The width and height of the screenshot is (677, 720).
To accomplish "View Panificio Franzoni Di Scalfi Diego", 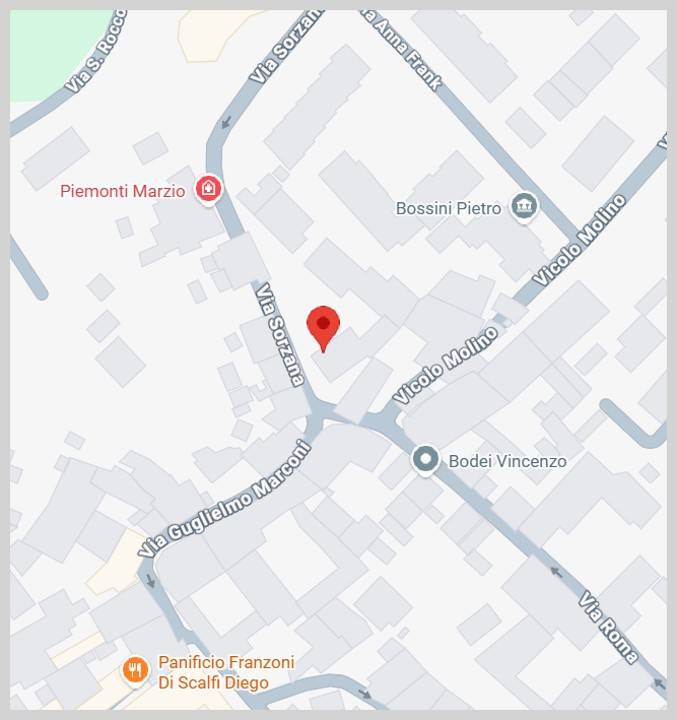I will [135, 671].
